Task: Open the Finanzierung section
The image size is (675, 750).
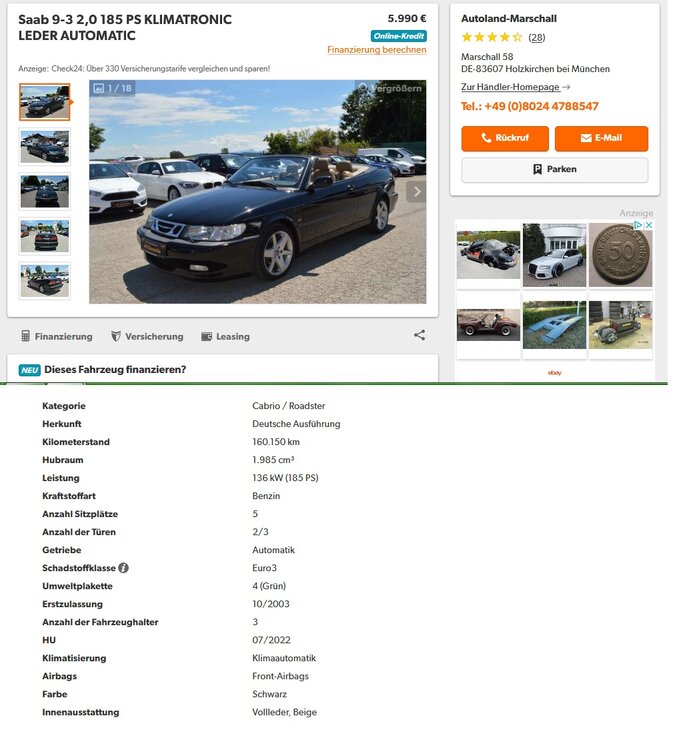Action: [57, 336]
